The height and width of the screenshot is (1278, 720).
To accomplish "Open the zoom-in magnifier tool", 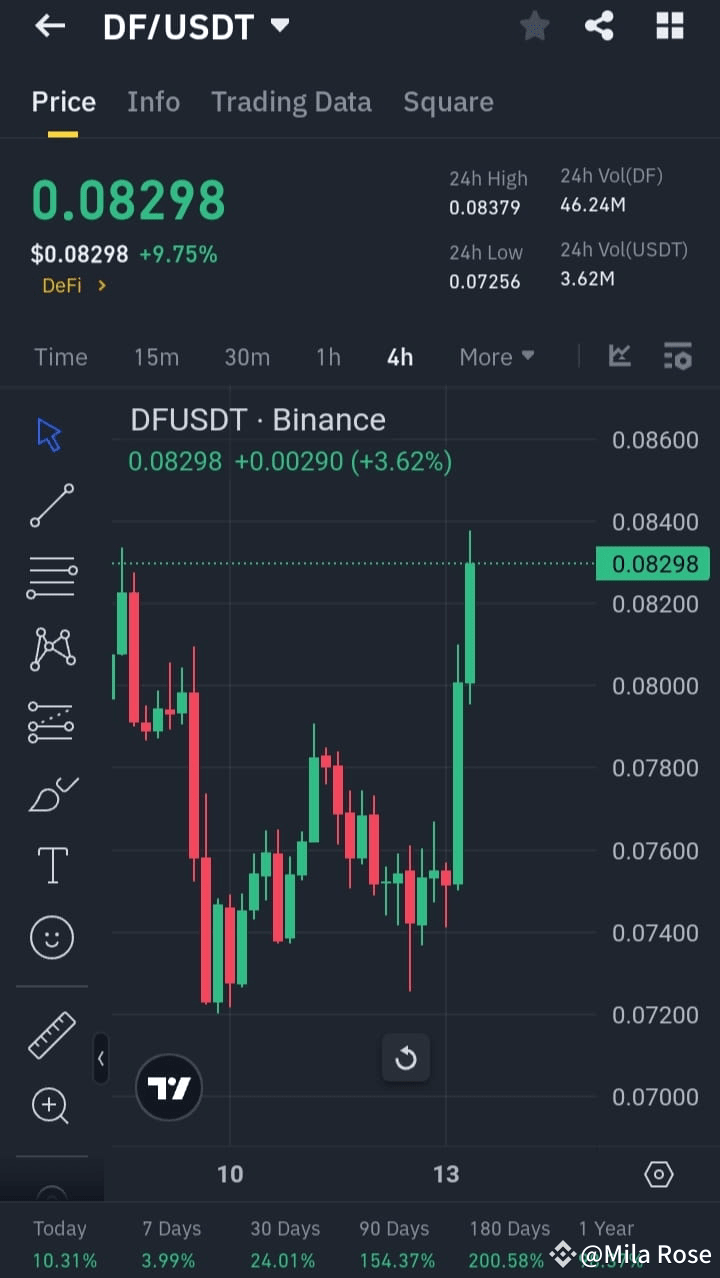I will click(x=51, y=1106).
